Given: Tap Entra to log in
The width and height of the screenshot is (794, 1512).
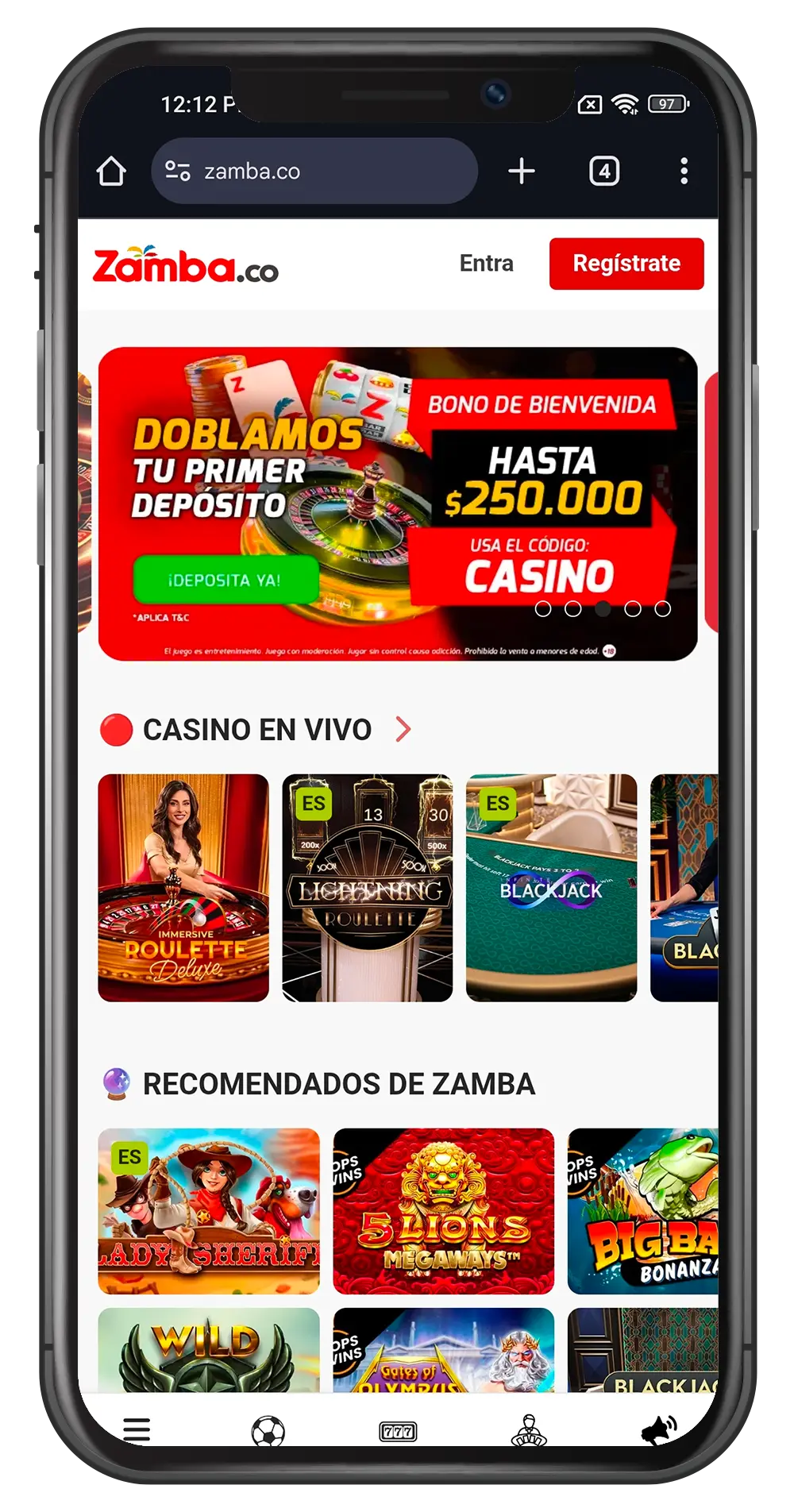Looking at the screenshot, I should pos(486,264).
